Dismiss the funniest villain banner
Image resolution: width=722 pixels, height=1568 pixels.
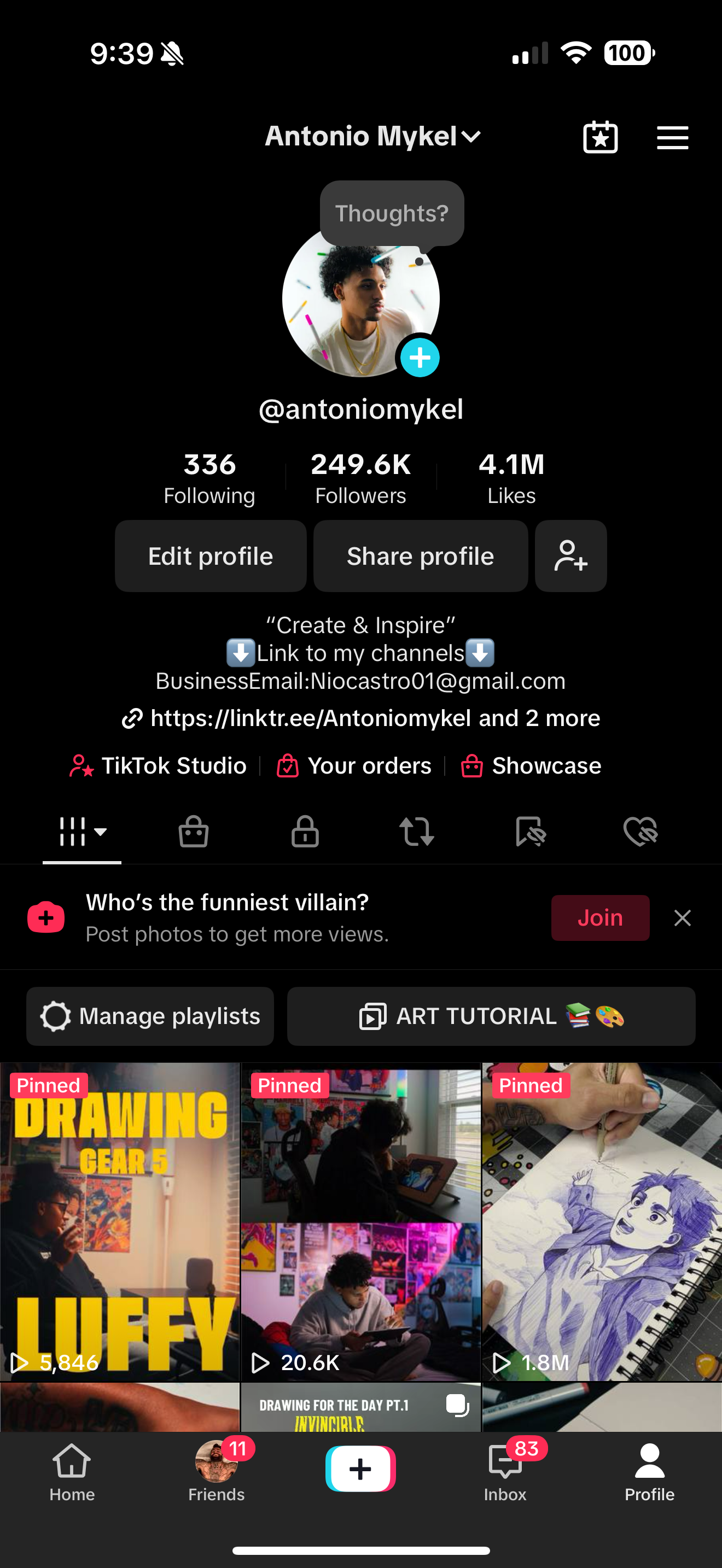[x=683, y=918]
